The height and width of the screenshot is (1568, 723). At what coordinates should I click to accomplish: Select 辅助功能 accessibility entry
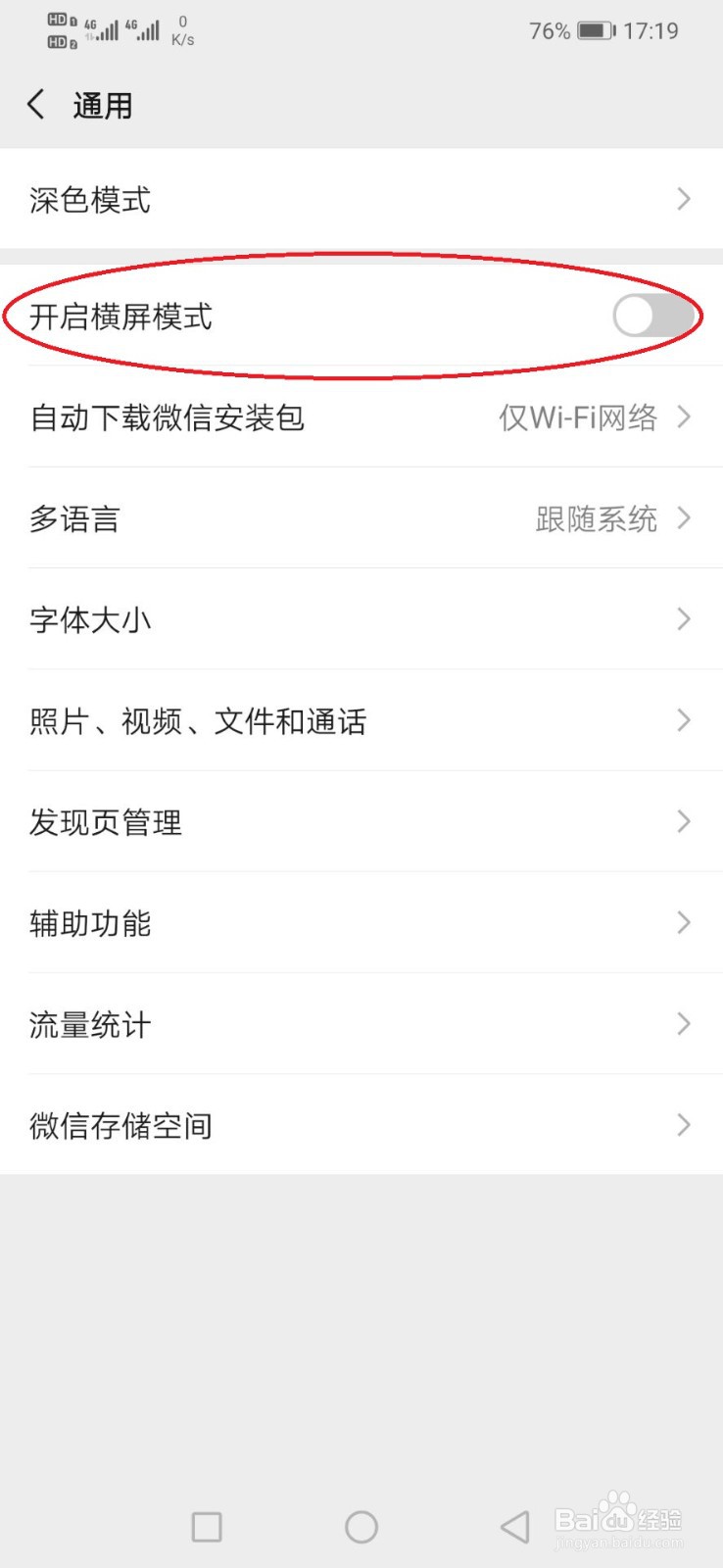[x=361, y=923]
